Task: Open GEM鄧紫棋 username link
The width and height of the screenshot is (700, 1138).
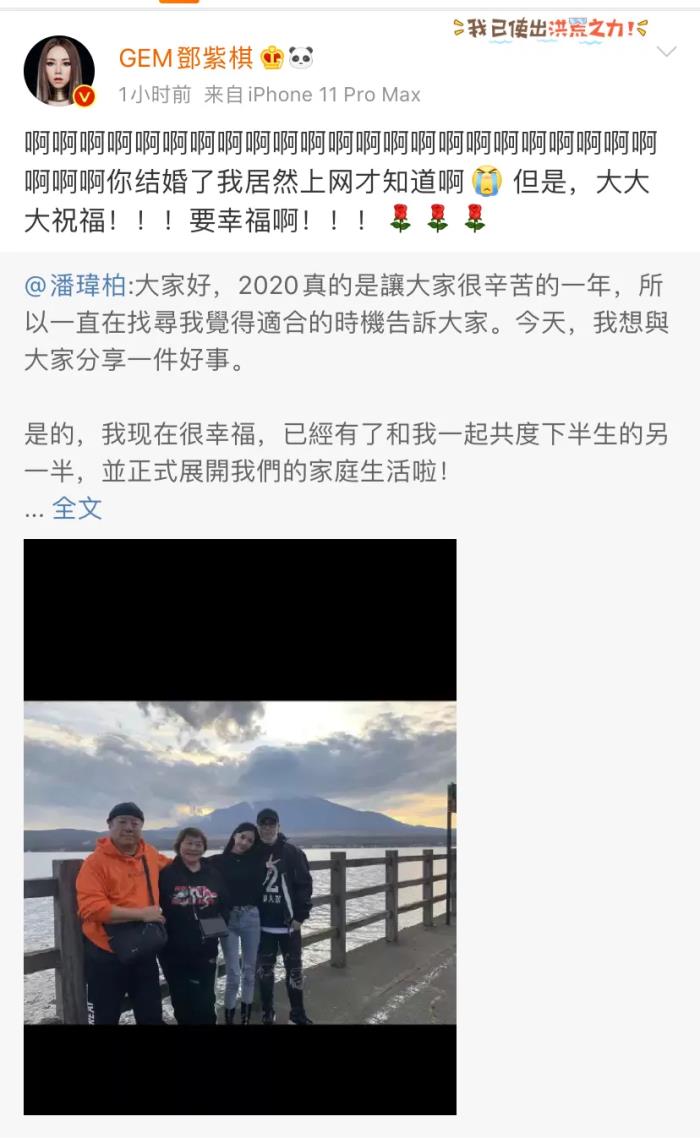Action: 186,58
